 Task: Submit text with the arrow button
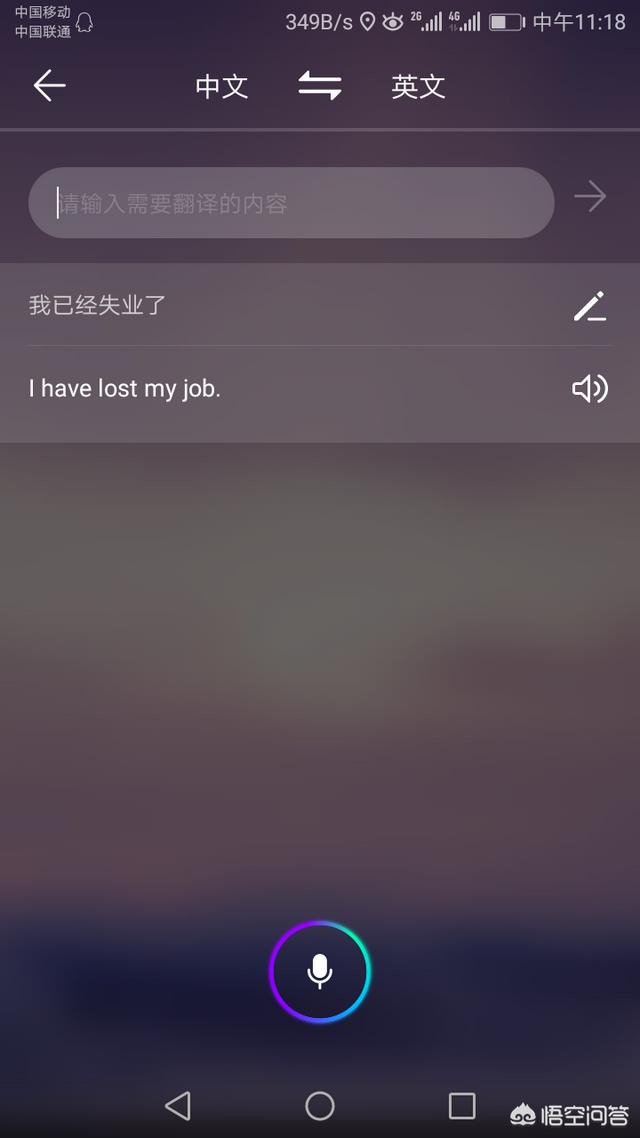click(x=590, y=197)
